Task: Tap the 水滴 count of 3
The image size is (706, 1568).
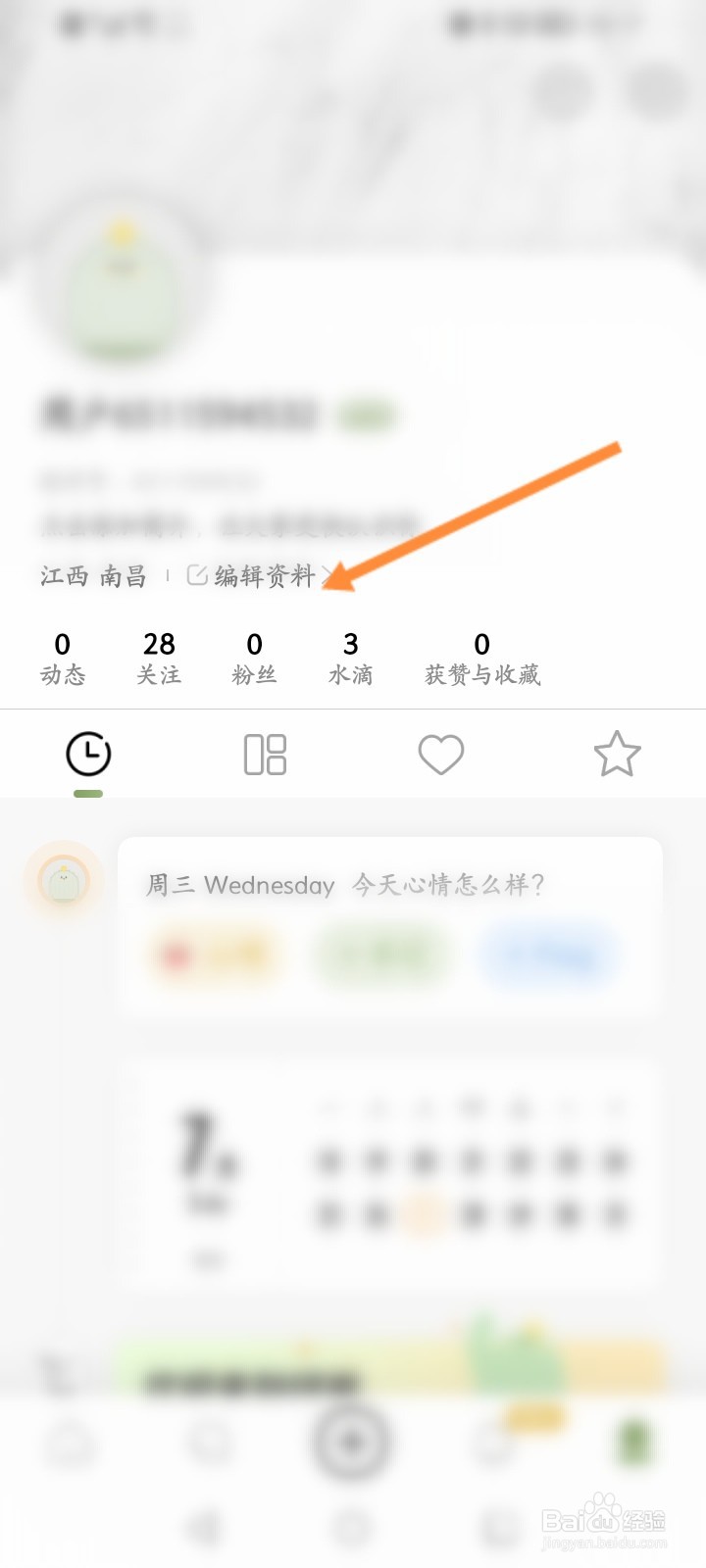Action: point(350,657)
